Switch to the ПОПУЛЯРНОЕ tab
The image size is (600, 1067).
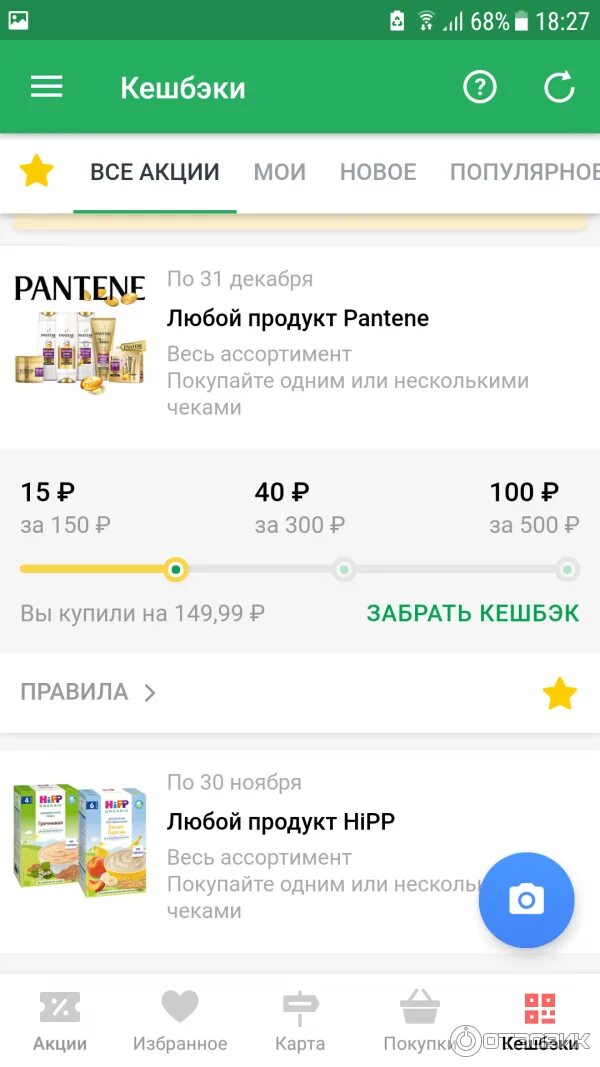pos(524,172)
